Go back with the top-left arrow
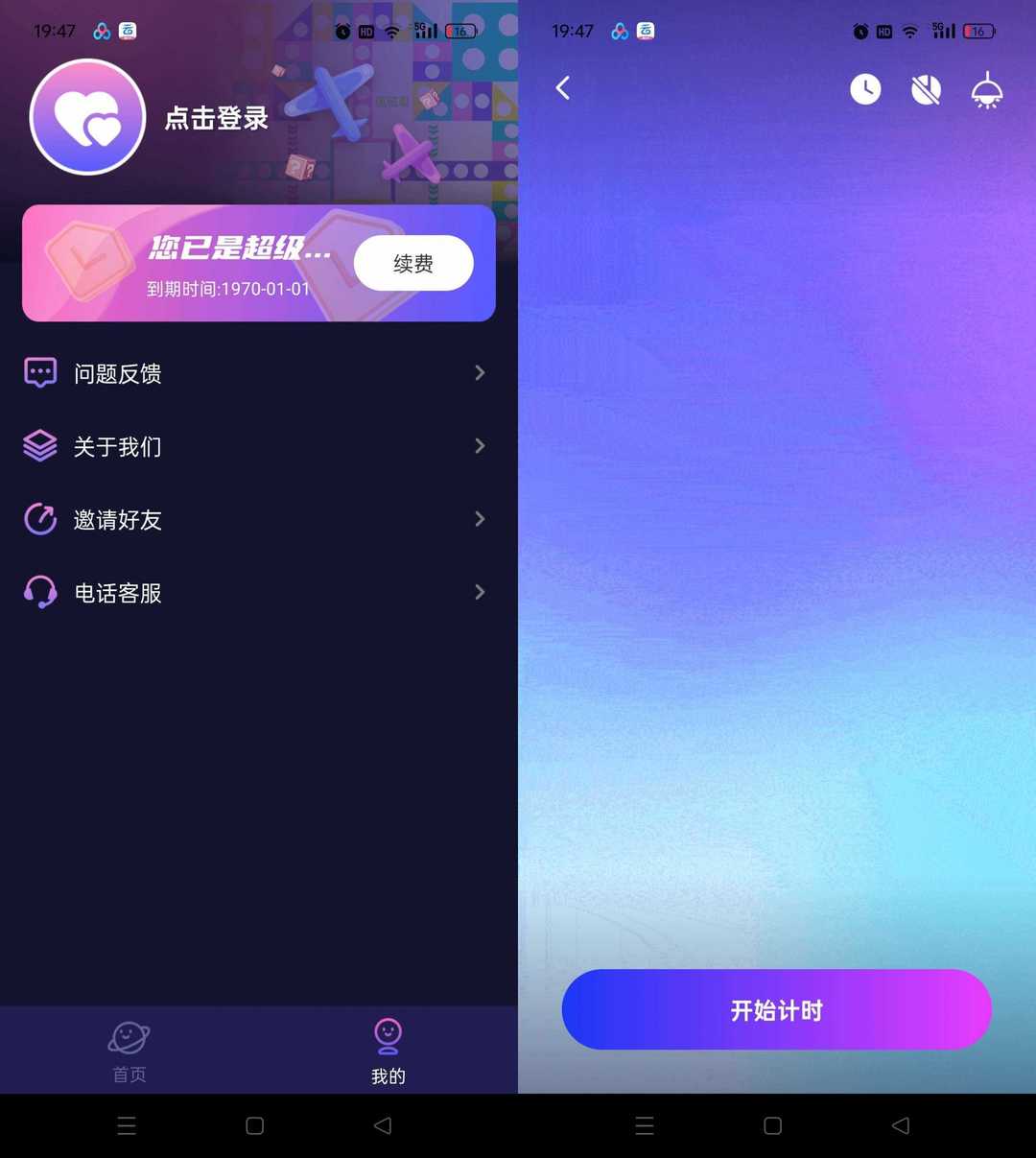Viewport: 1036px width, 1158px height. tap(563, 88)
